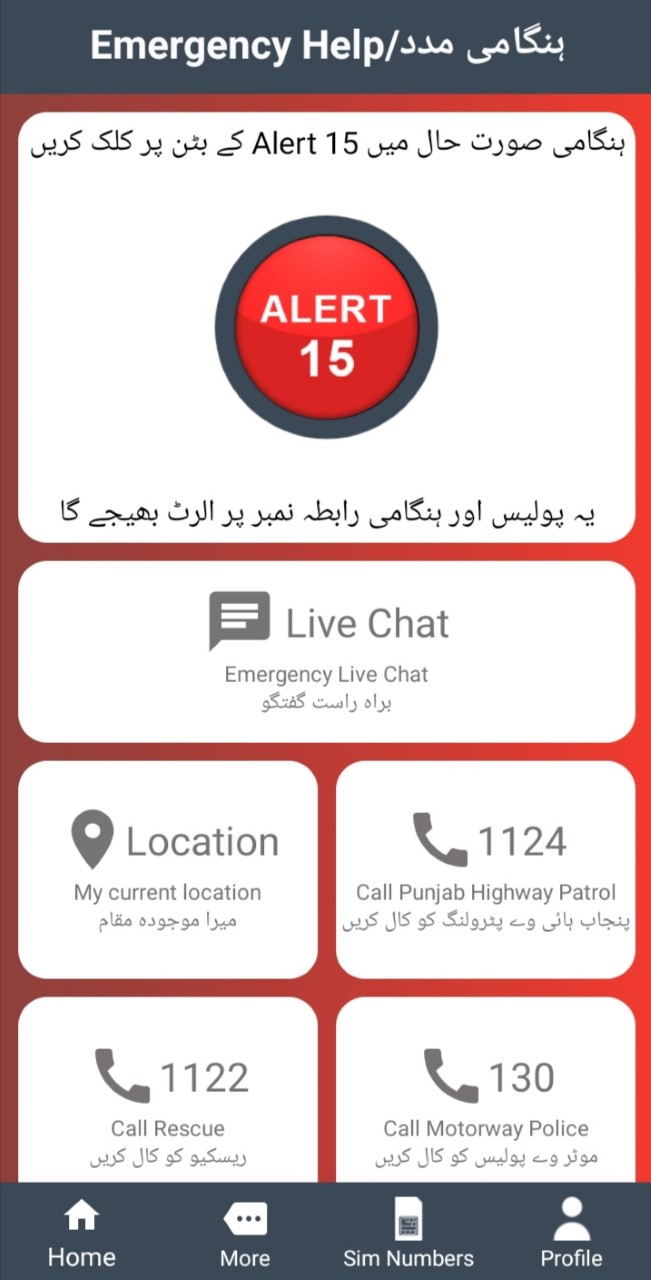Tap the red ALERT 15 button
This screenshot has height=1280, width=651.
pyautogui.click(x=326, y=325)
